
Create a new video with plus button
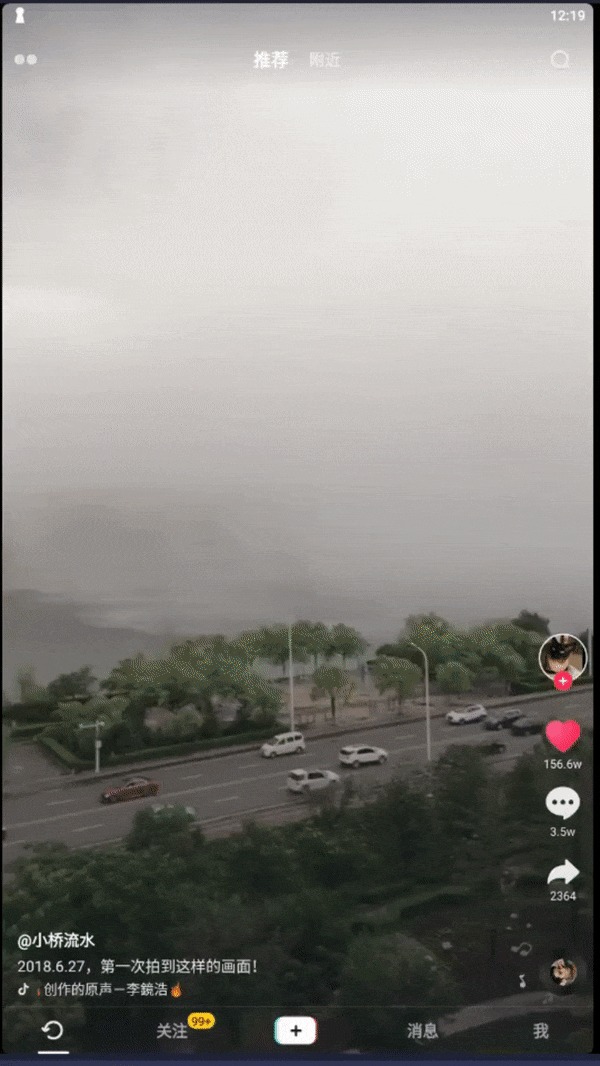296,1031
